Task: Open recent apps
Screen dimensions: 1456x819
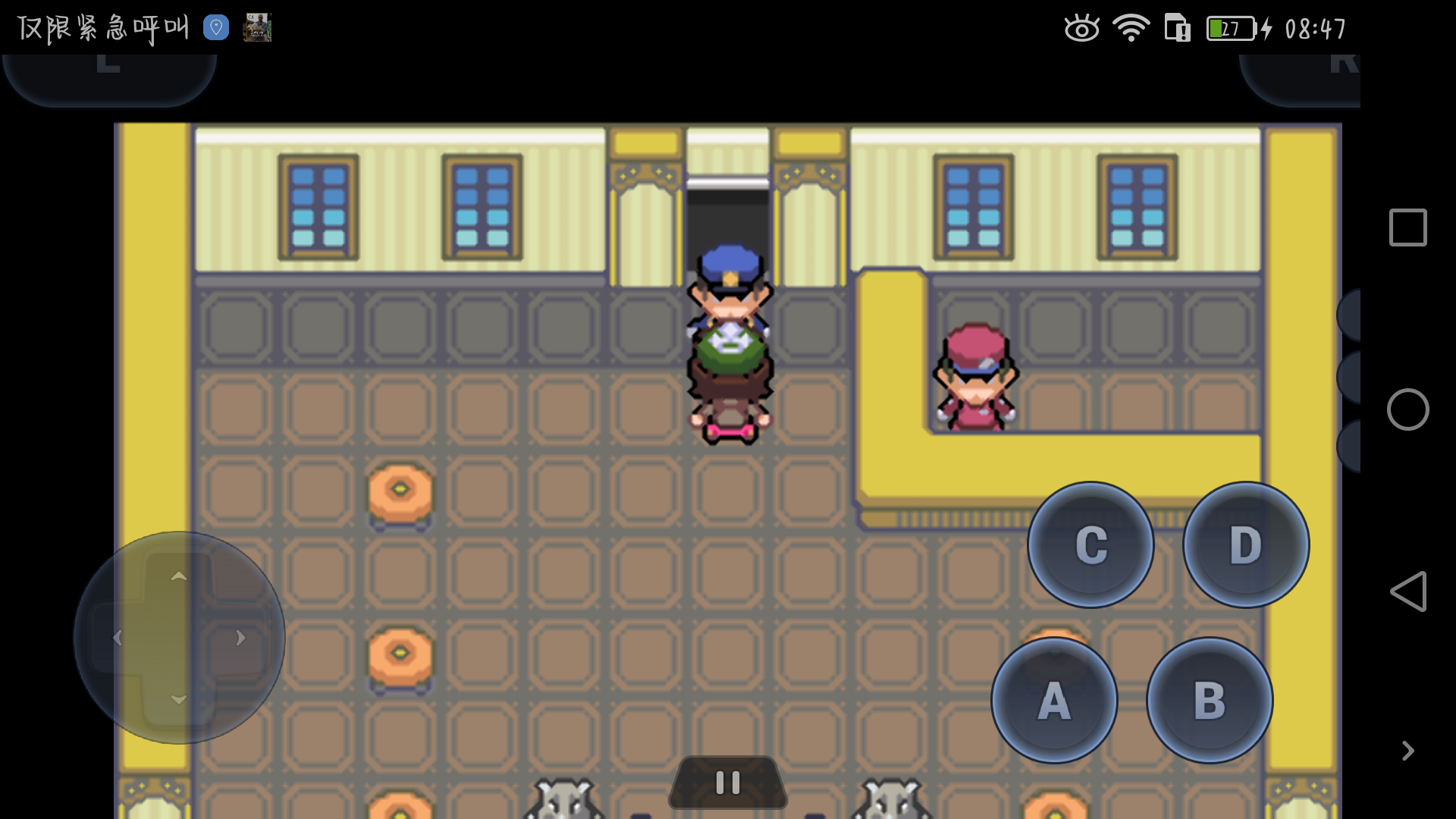Action: pyautogui.click(x=1408, y=227)
